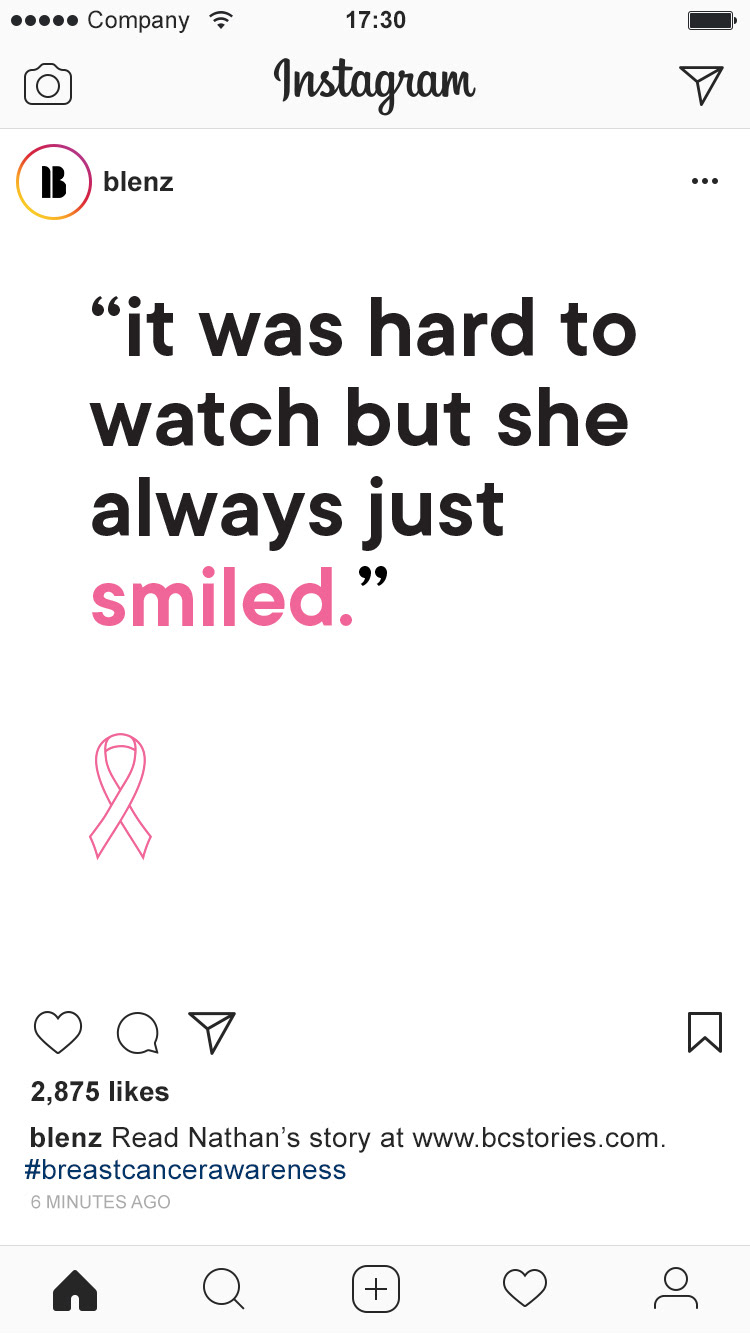The width and height of the screenshot is (750, 1334).
Task: Share the post via the paper plane icon
Action: (x=212, y=1032)
